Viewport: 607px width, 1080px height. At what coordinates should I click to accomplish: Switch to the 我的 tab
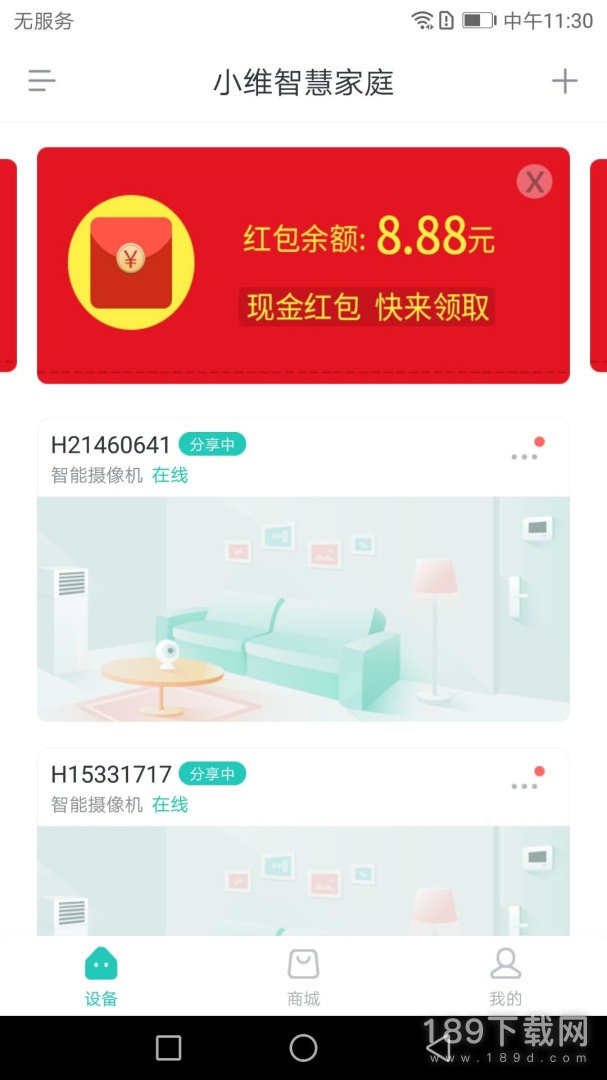pos(505,976)
